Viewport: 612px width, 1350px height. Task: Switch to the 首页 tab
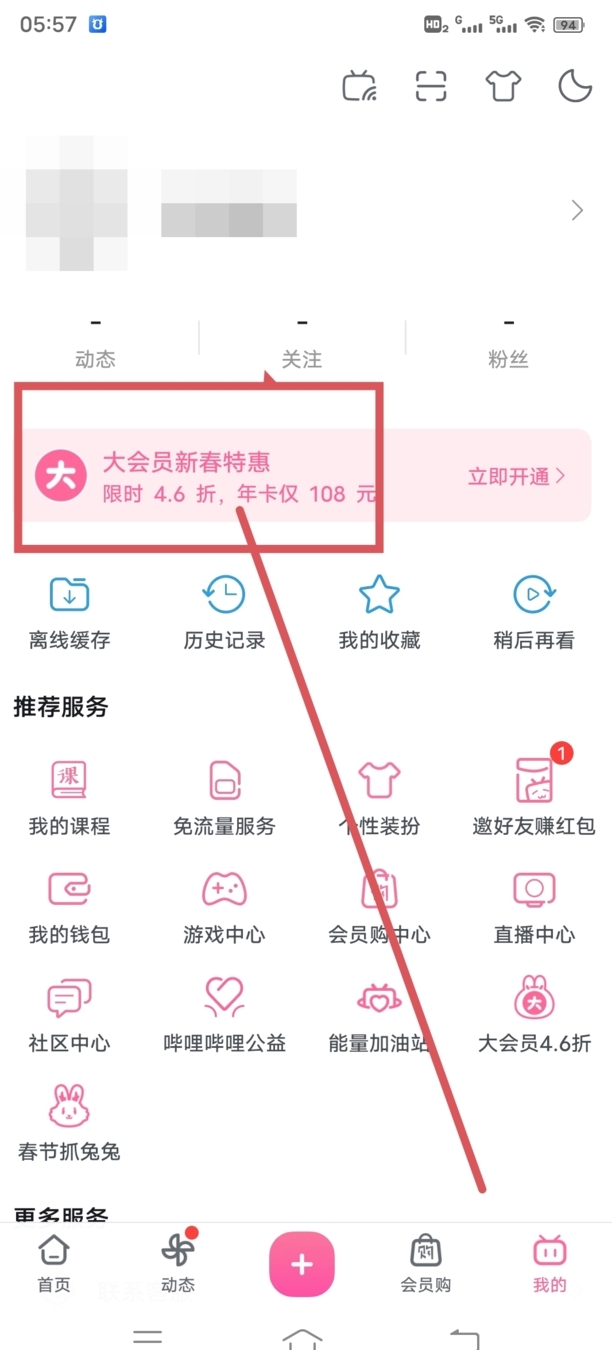54,1264
